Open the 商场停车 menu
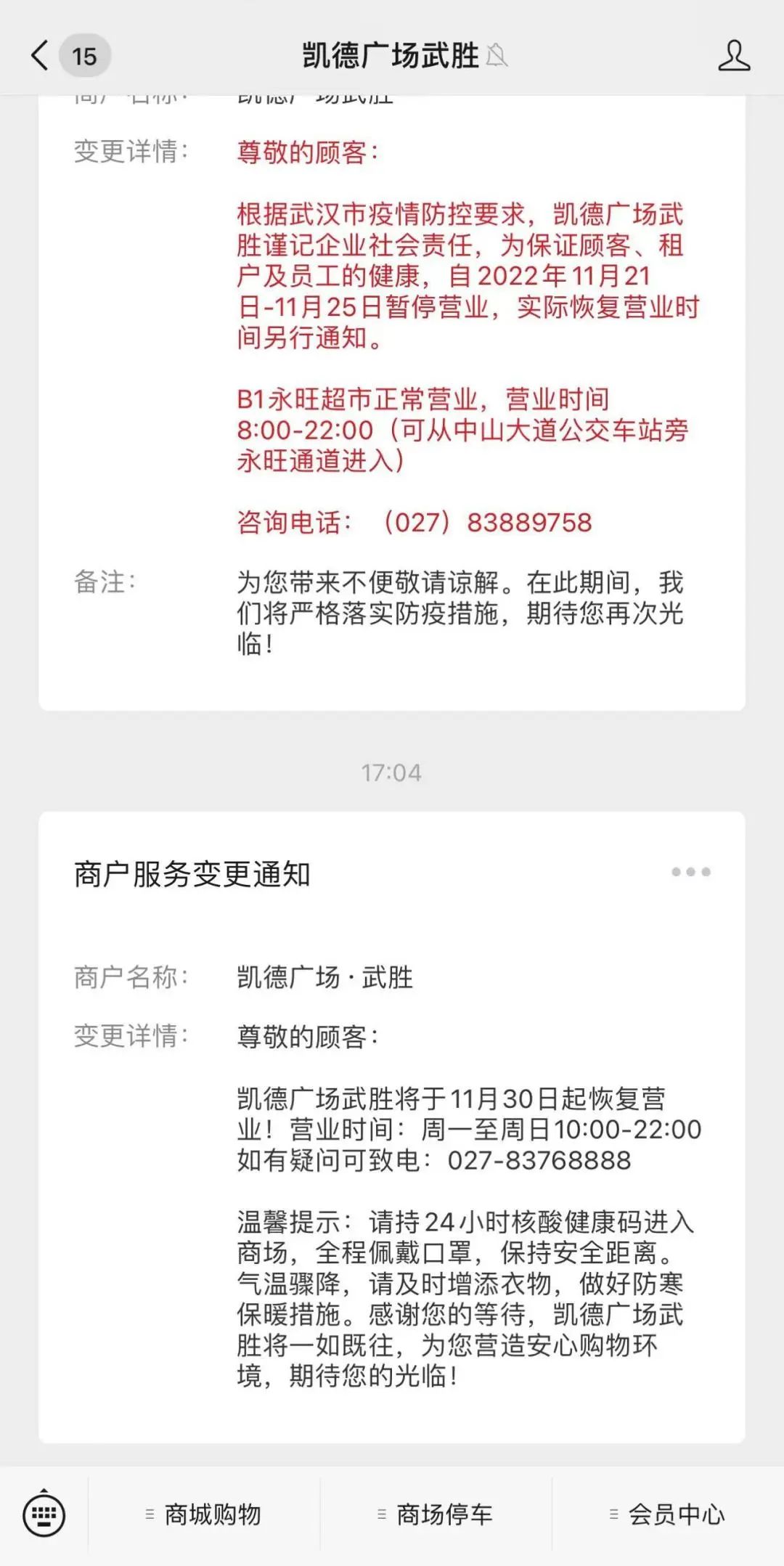The width and height of the screenshot is (784, 1566). [x=436, y=1514]
